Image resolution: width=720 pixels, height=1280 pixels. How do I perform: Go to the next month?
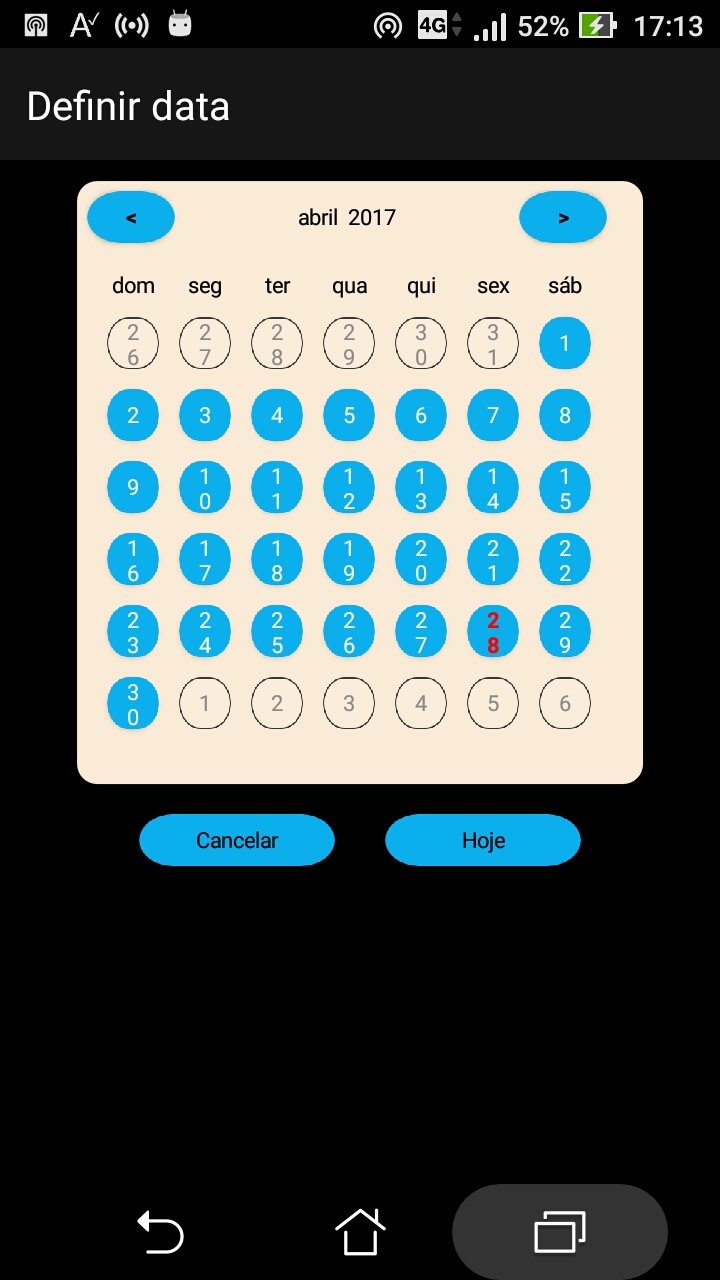click(563, 217)
